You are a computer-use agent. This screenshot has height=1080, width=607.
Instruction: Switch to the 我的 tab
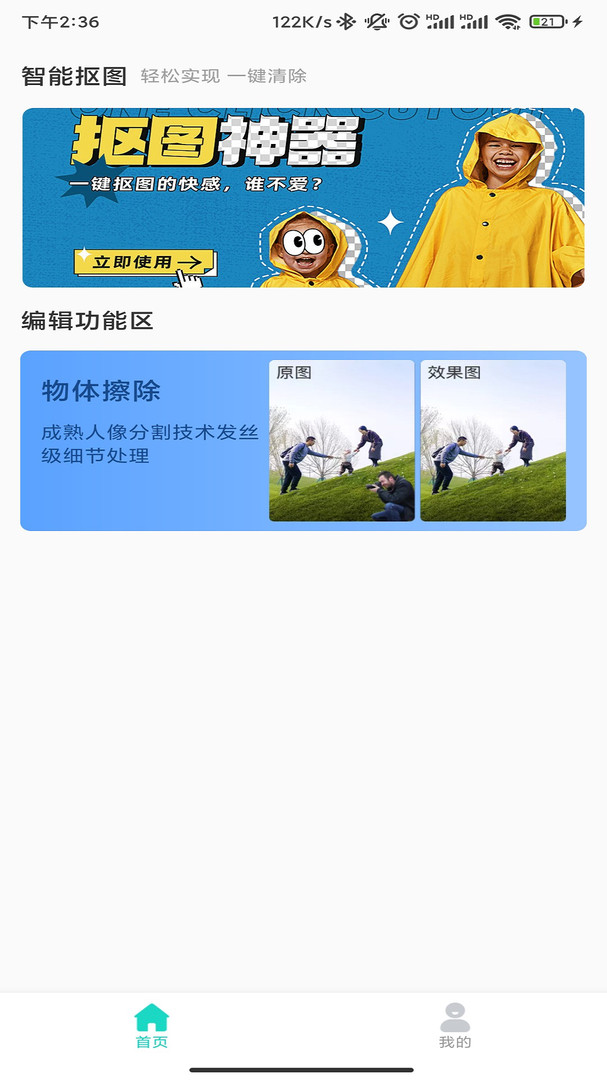tap(454, 1026)
